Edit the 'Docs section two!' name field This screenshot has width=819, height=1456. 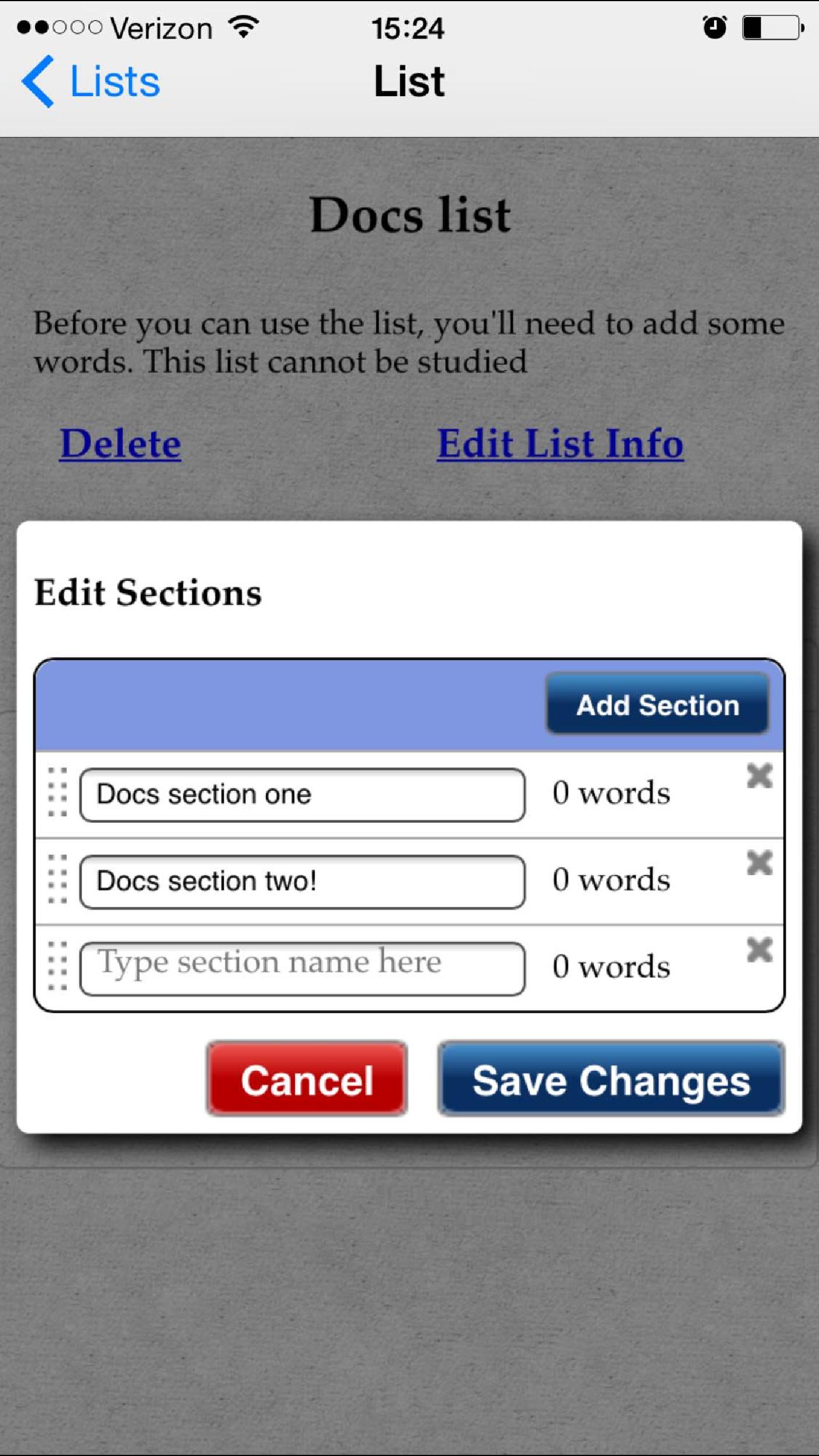(302, 881)
